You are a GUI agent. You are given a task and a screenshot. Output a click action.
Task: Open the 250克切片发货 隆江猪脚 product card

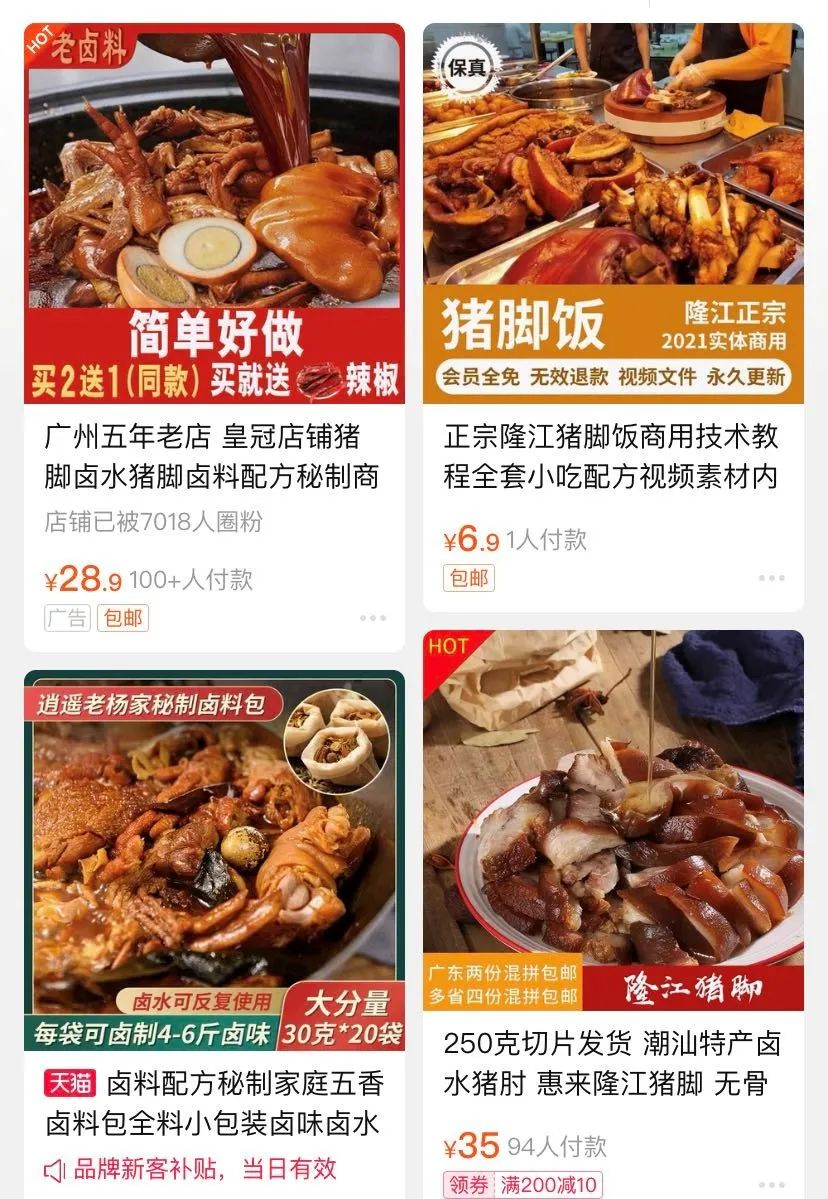pos(610,1063)
